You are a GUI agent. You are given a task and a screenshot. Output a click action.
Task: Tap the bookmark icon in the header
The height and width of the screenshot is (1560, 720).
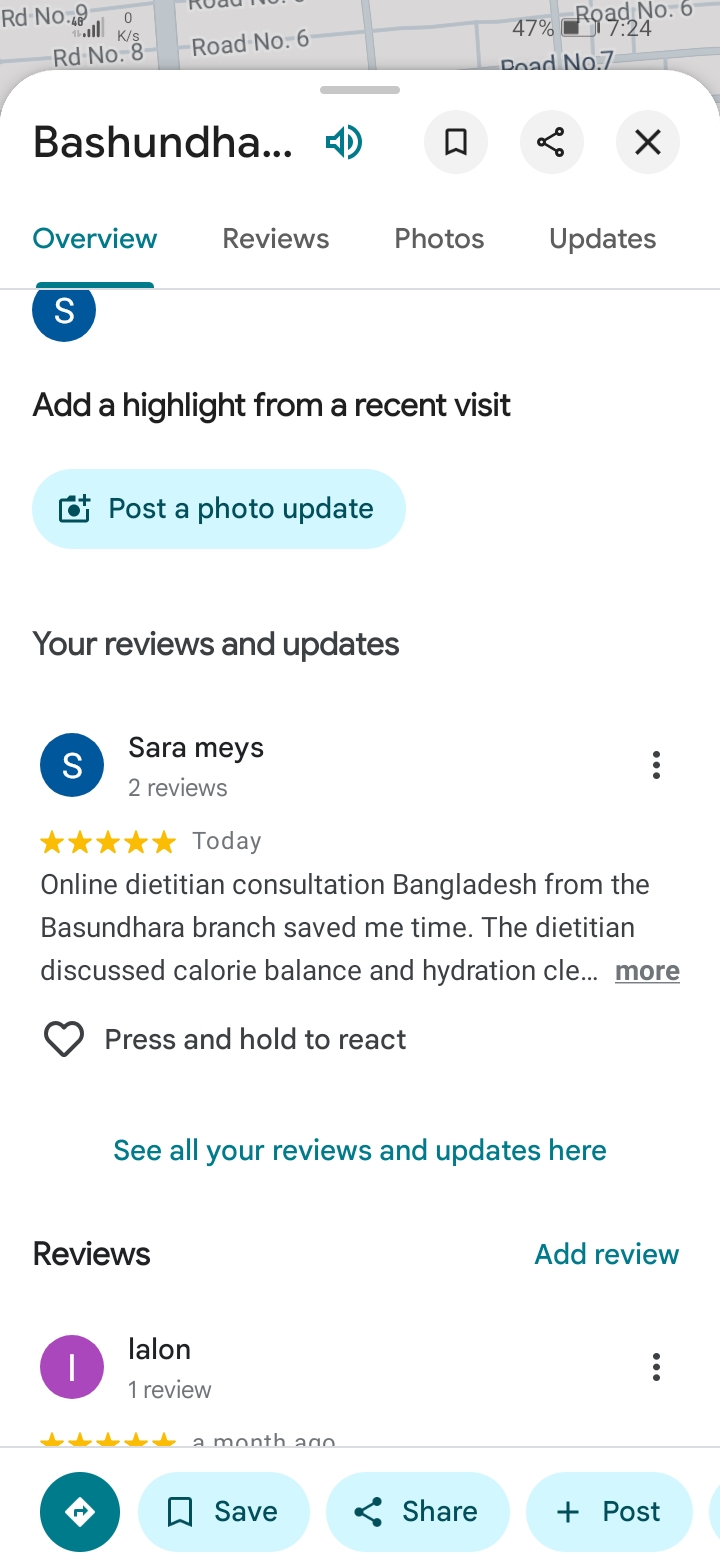456,143
